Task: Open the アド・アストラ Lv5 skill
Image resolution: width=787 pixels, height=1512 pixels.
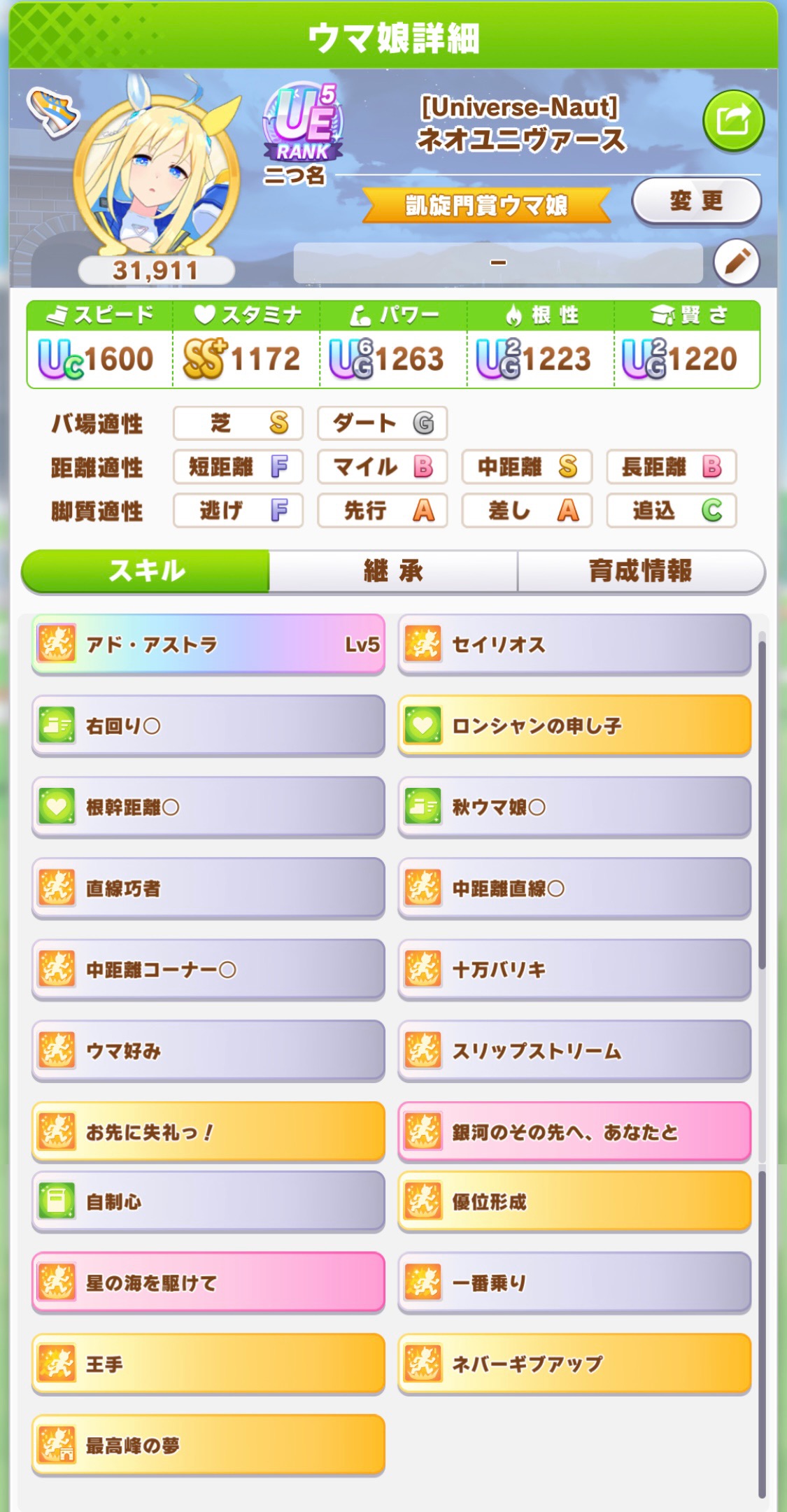Action: pos(208,644)
